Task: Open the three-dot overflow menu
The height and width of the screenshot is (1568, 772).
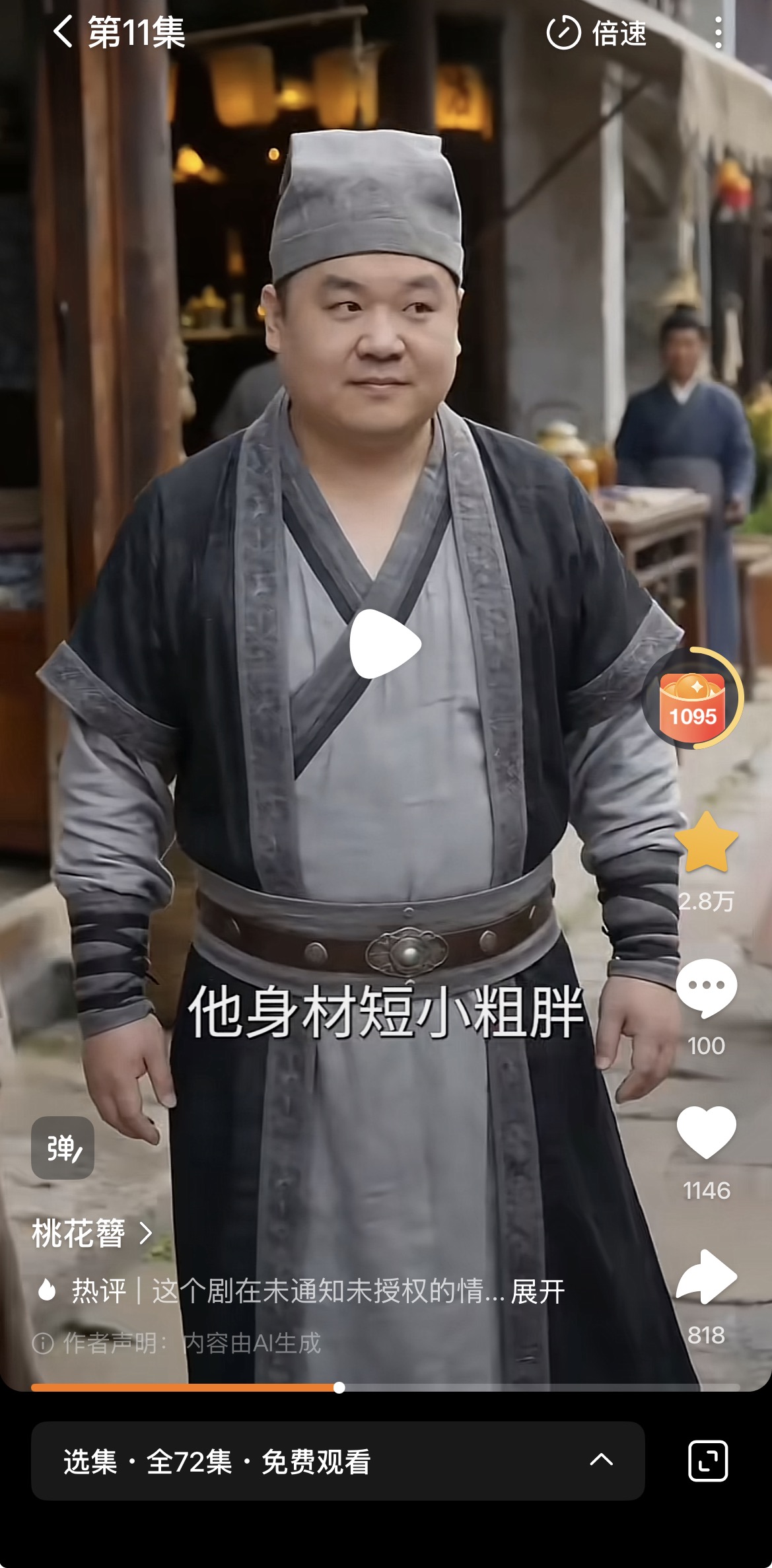Action: [719, 33]
